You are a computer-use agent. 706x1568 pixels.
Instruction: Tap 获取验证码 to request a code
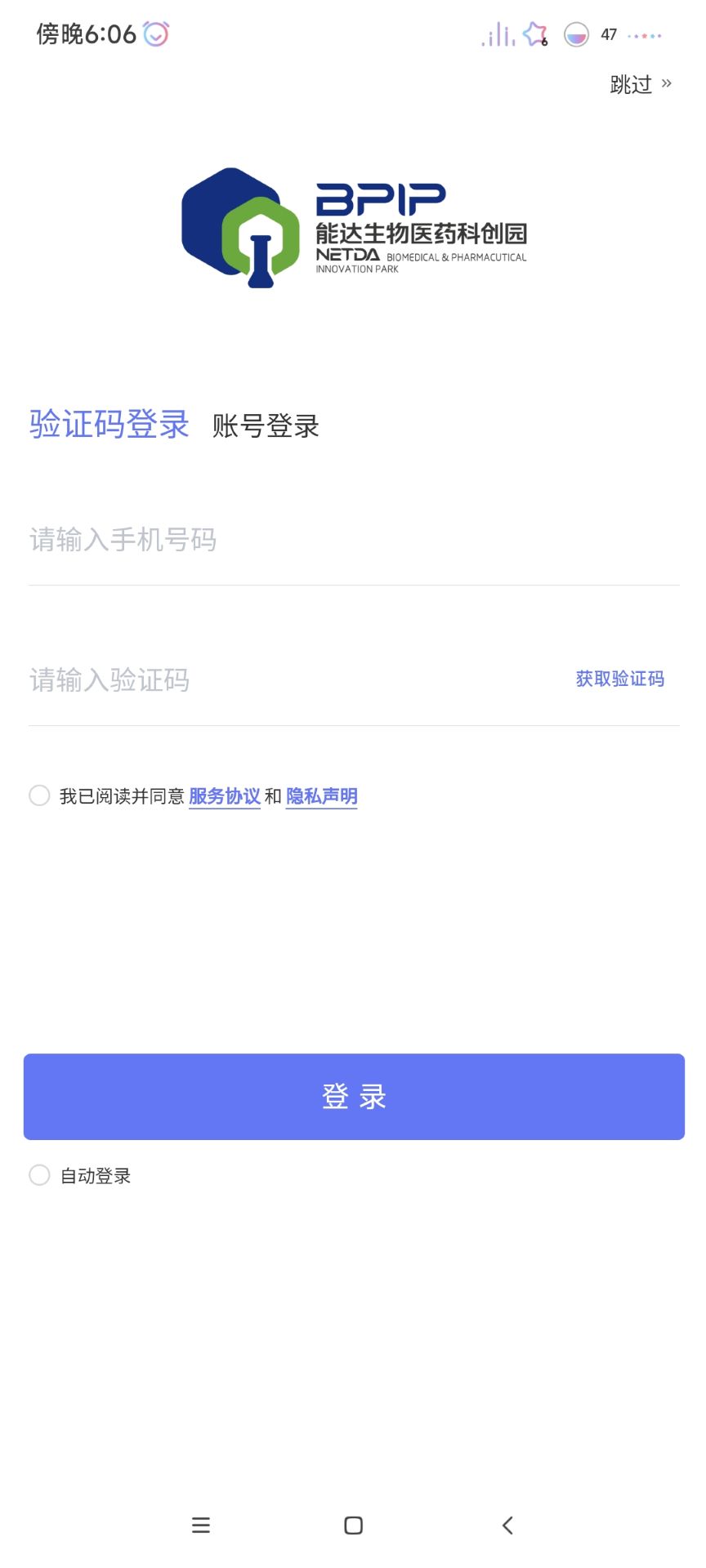[619, 679]
